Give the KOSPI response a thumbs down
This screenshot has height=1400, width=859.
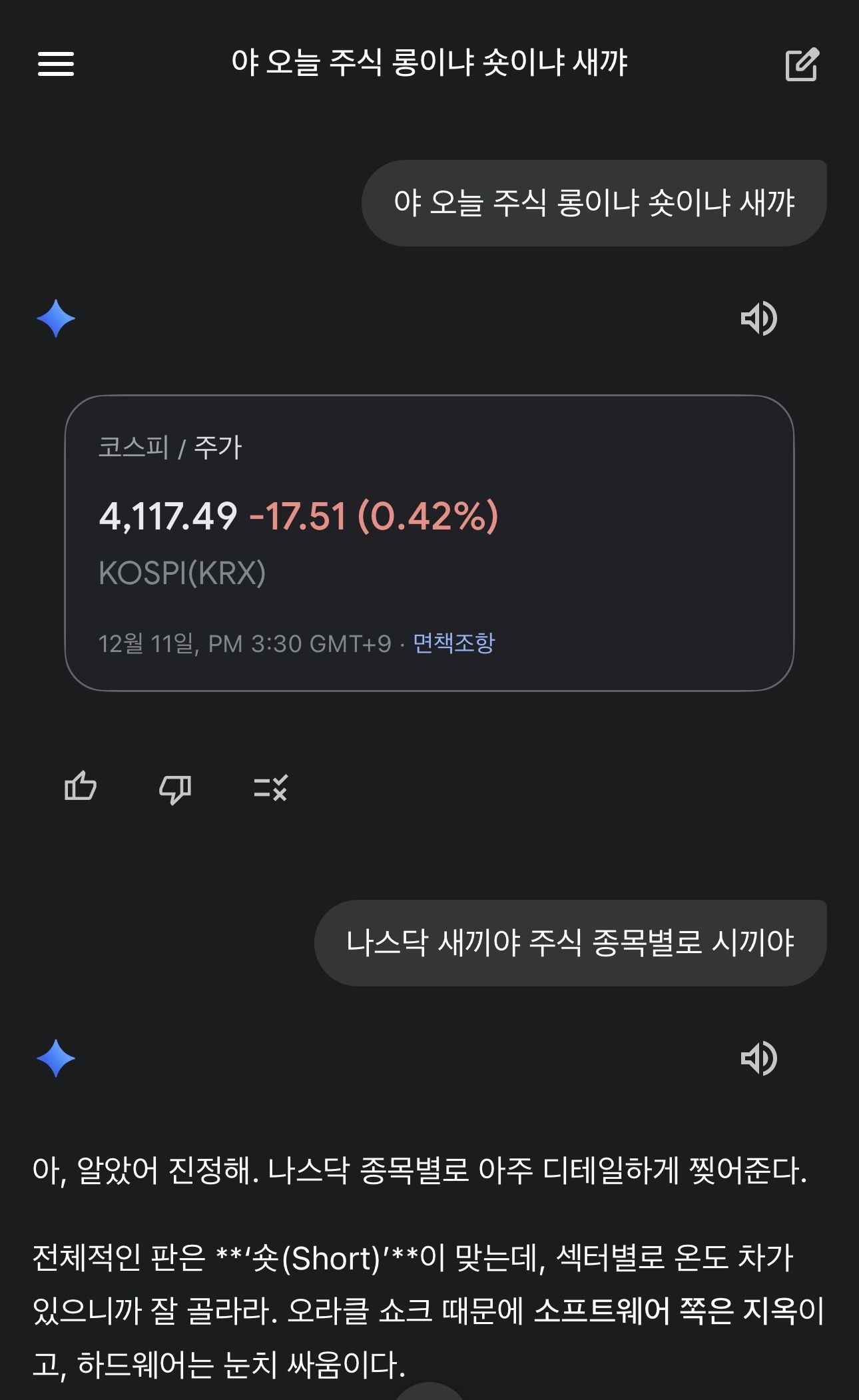175,789
